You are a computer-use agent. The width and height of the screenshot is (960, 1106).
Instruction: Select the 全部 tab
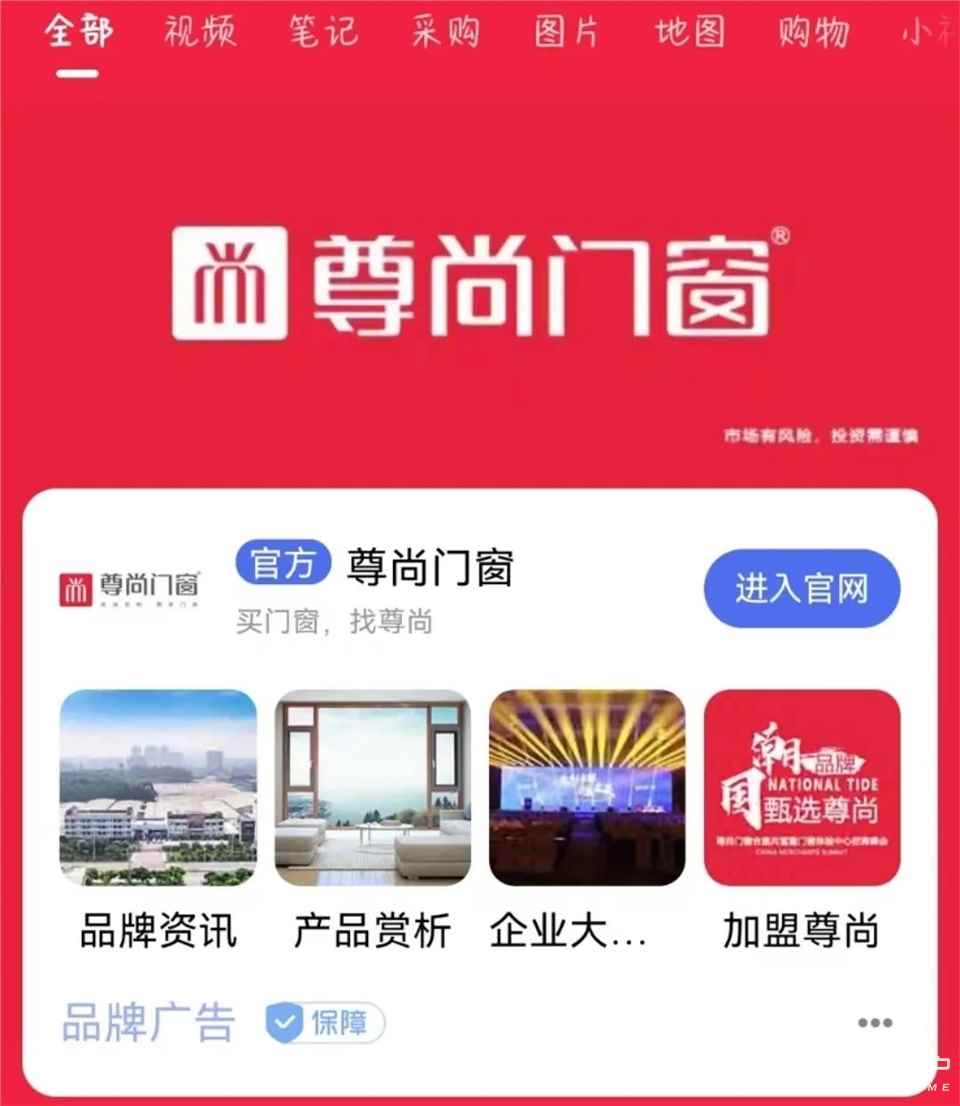tap(78, 31)
